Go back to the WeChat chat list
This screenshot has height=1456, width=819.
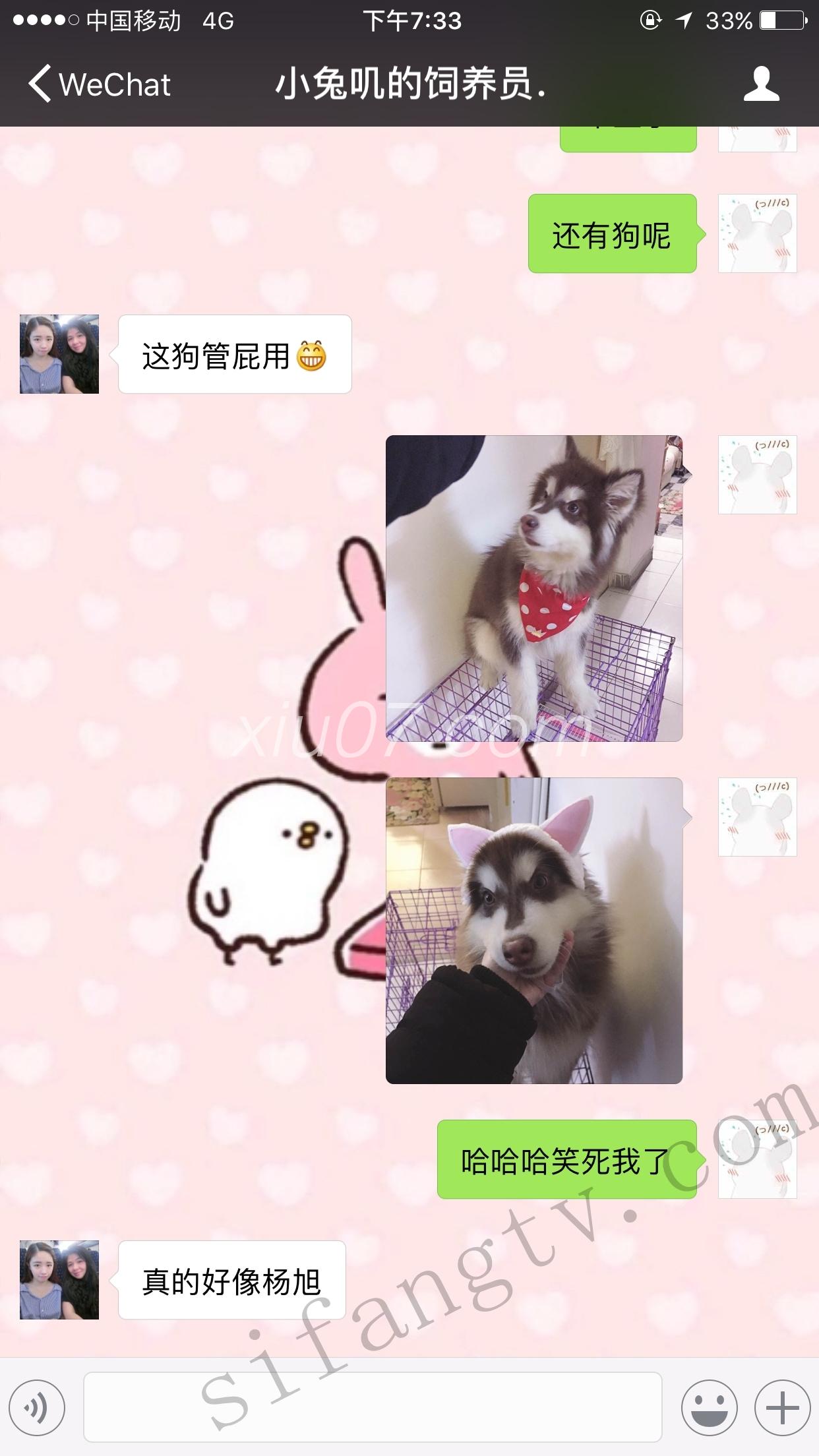click(99, 84)
